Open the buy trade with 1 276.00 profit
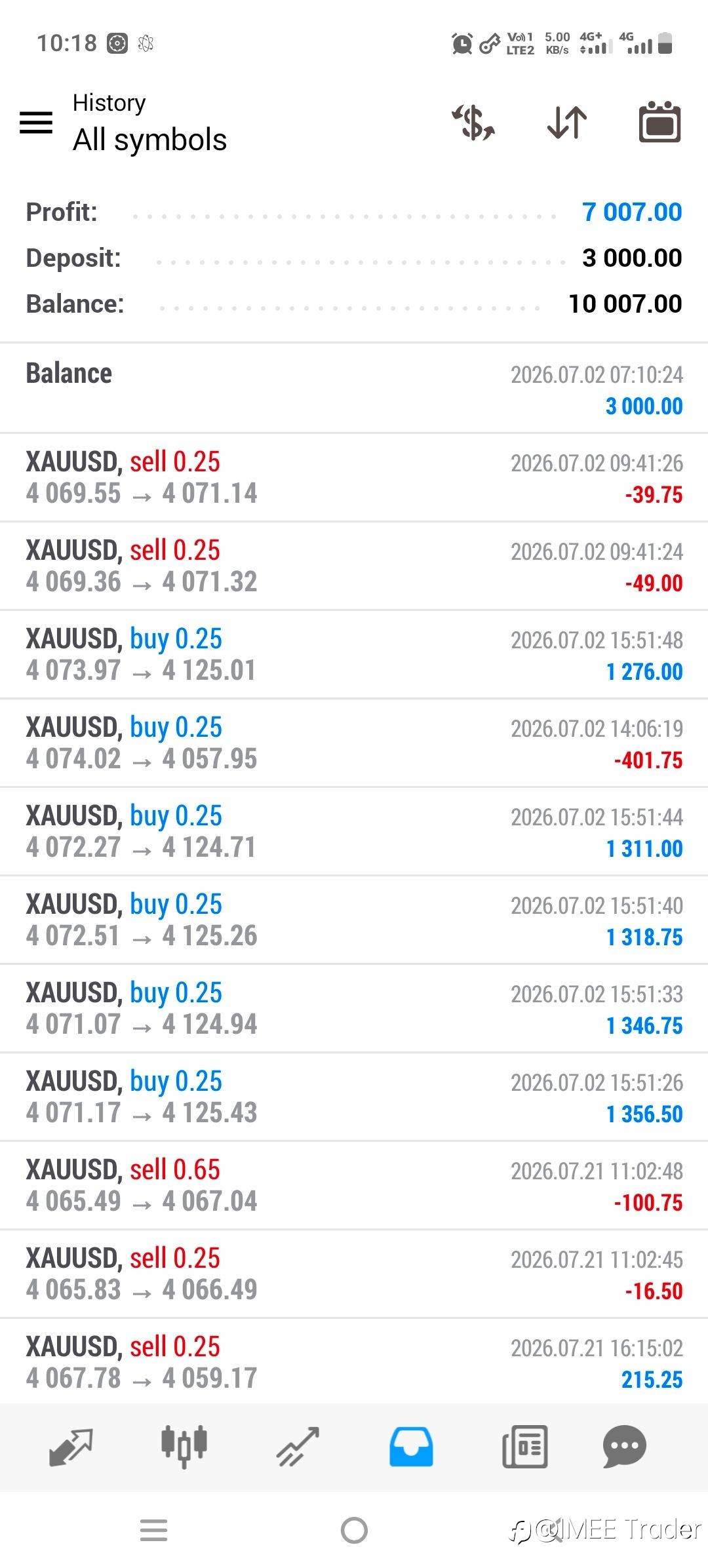Viewport: 708px width, 1568px height. point(354,654)
